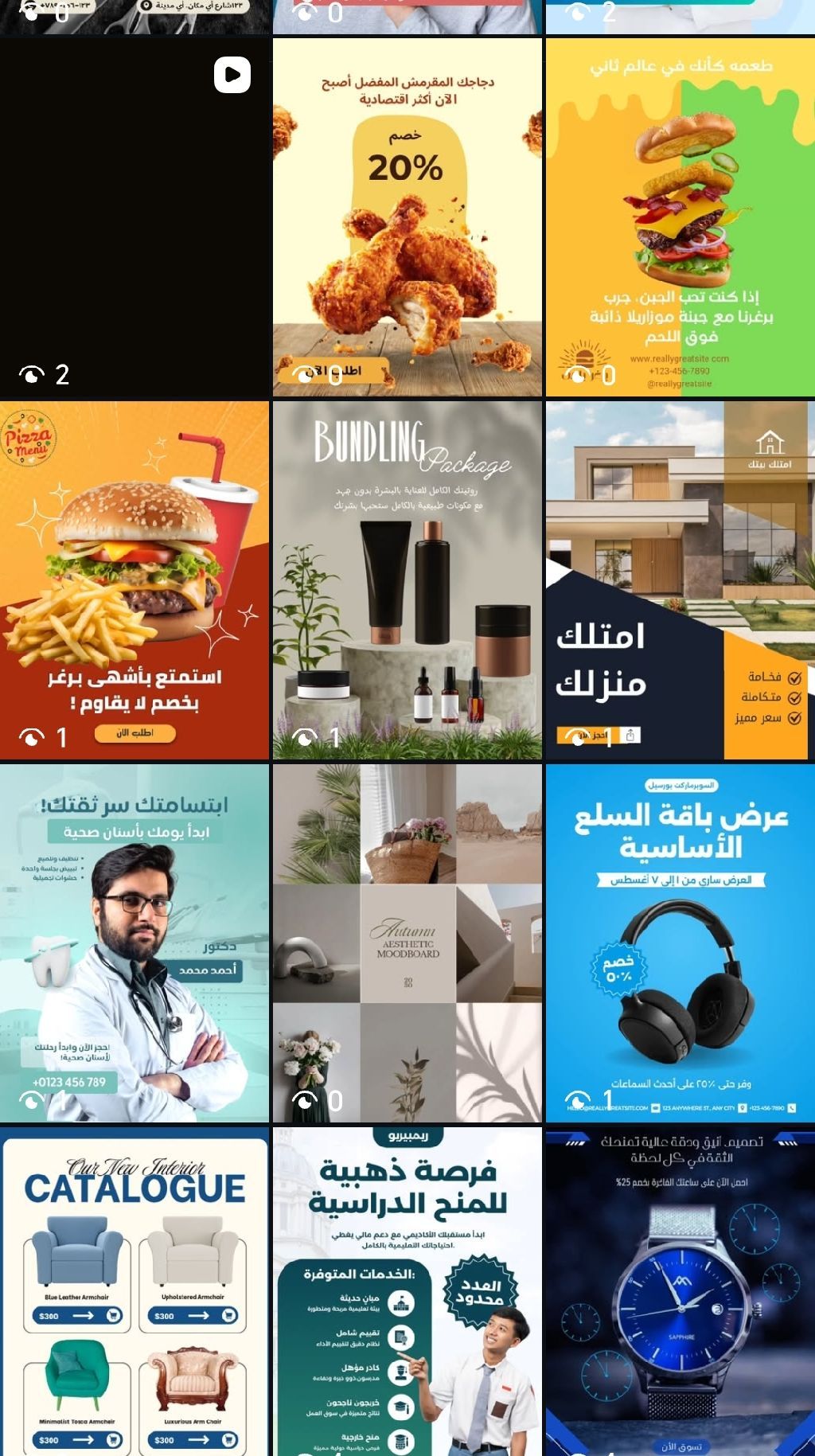Open the Autumn Aesthetic Moodboard post

pyautogui.click(x=407, y=943)
